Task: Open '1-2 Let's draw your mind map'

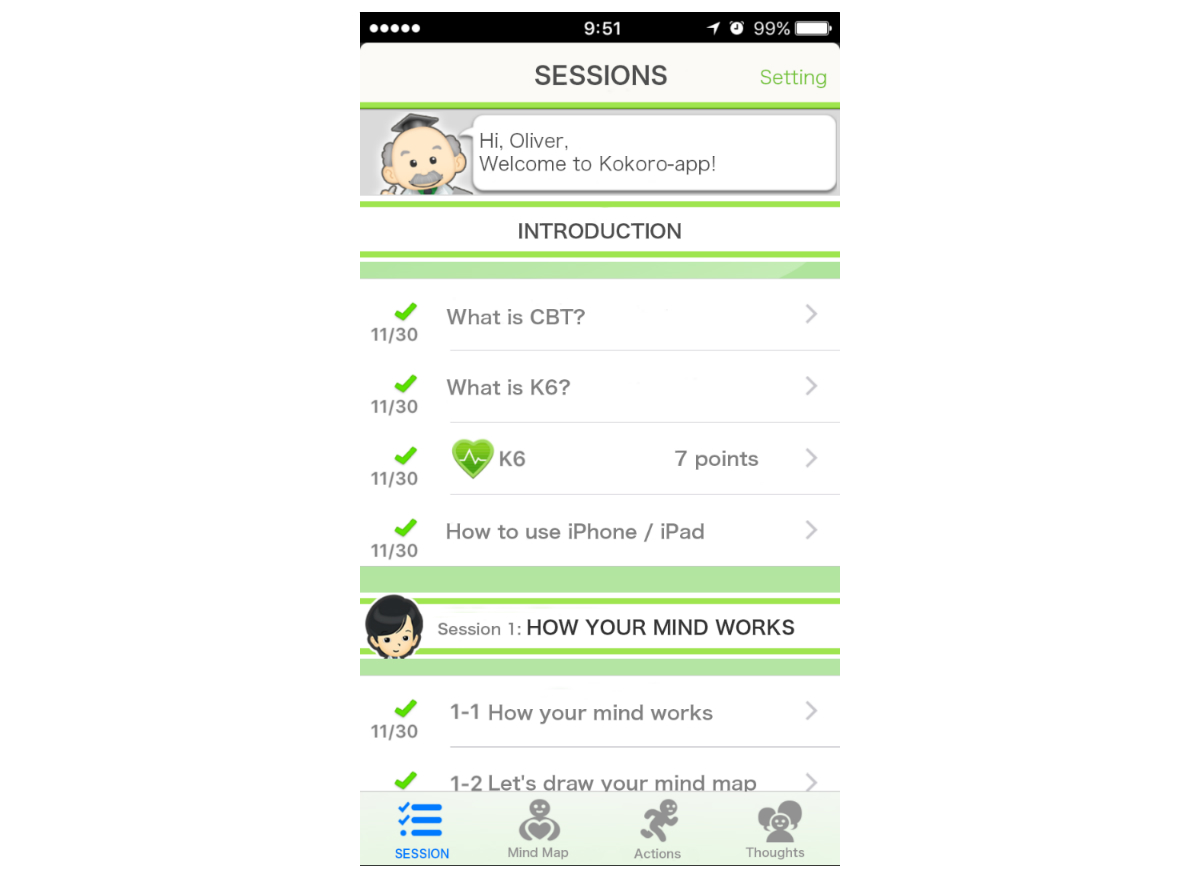Action: [x=600, y=781]
